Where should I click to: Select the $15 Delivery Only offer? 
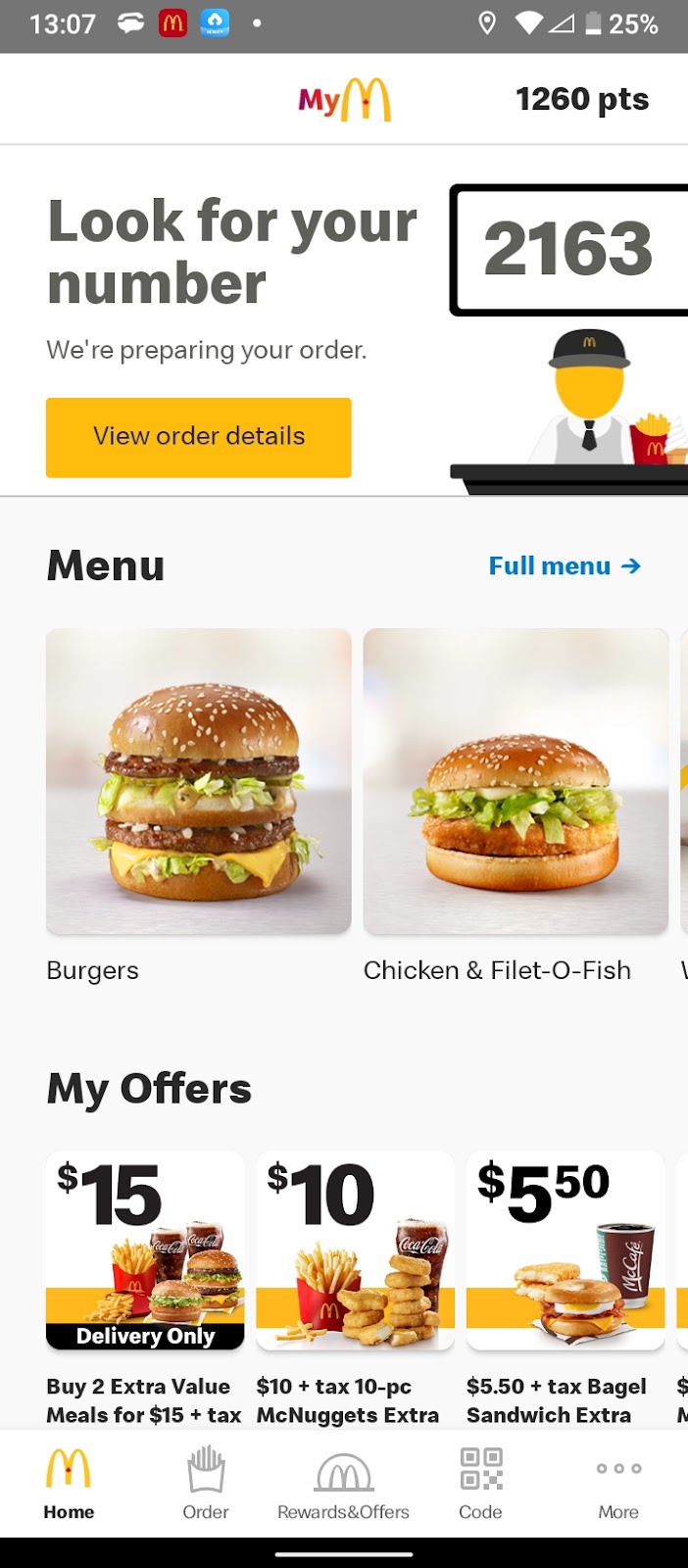click(145, 1251)
